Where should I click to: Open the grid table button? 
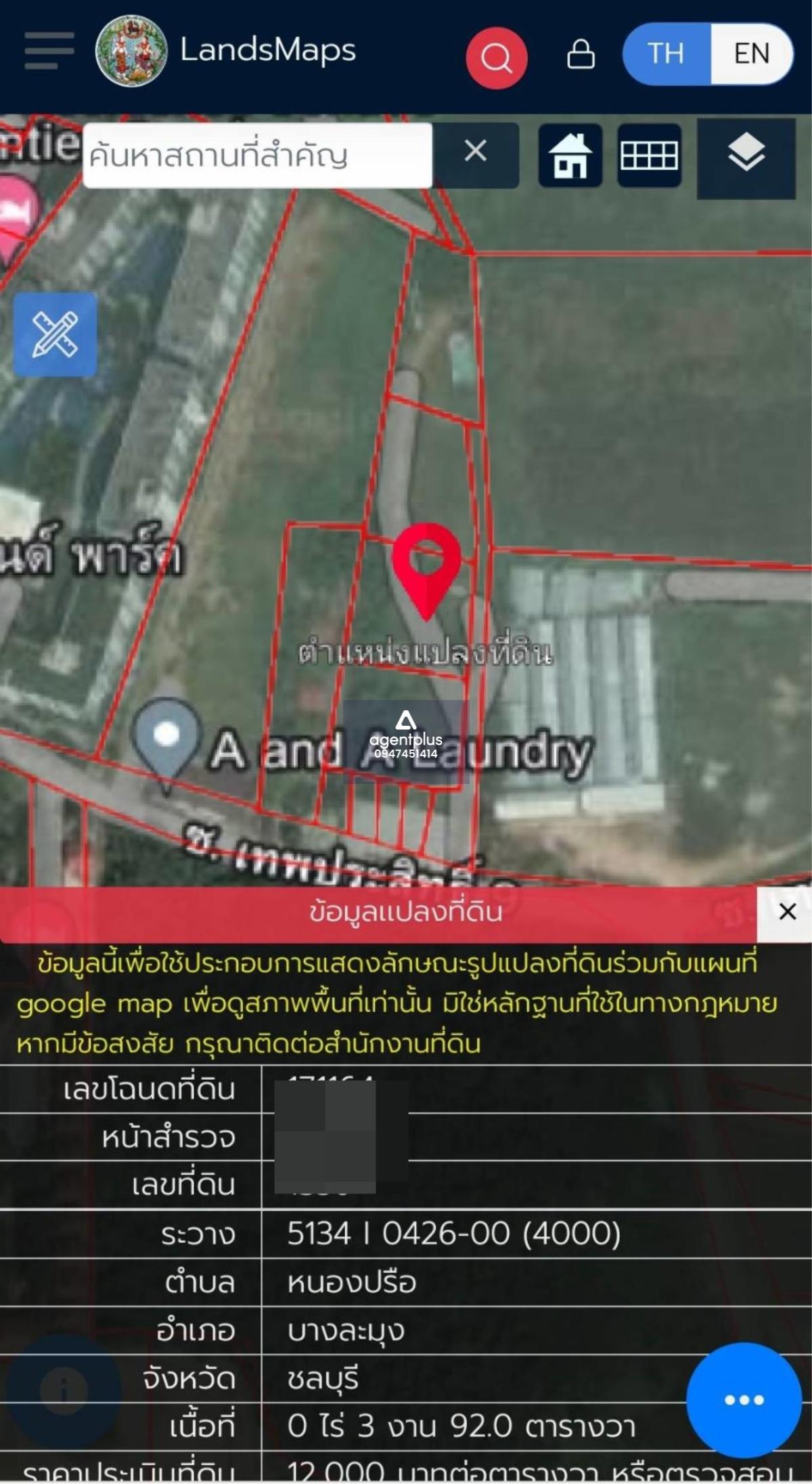coord(649,155)
